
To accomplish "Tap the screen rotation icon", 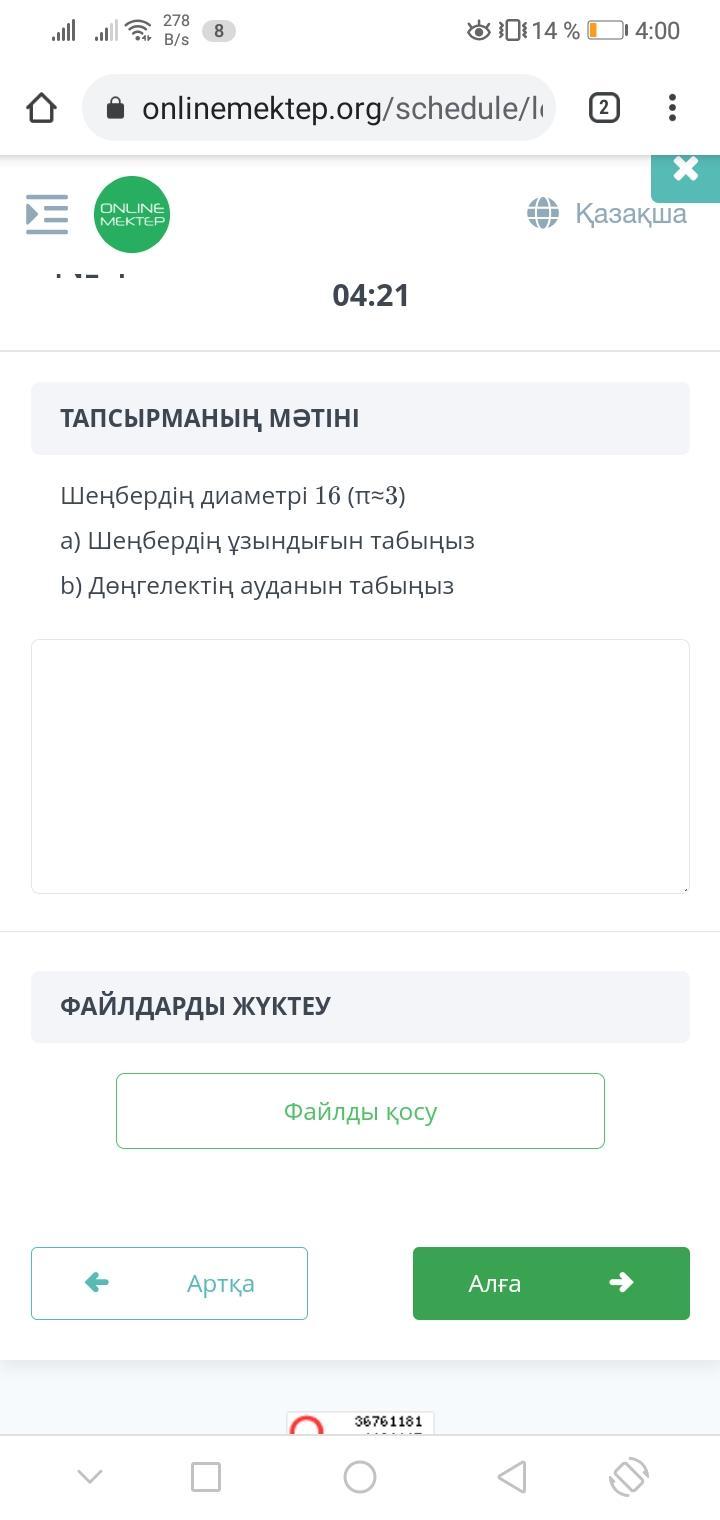I will (629, 1476).
